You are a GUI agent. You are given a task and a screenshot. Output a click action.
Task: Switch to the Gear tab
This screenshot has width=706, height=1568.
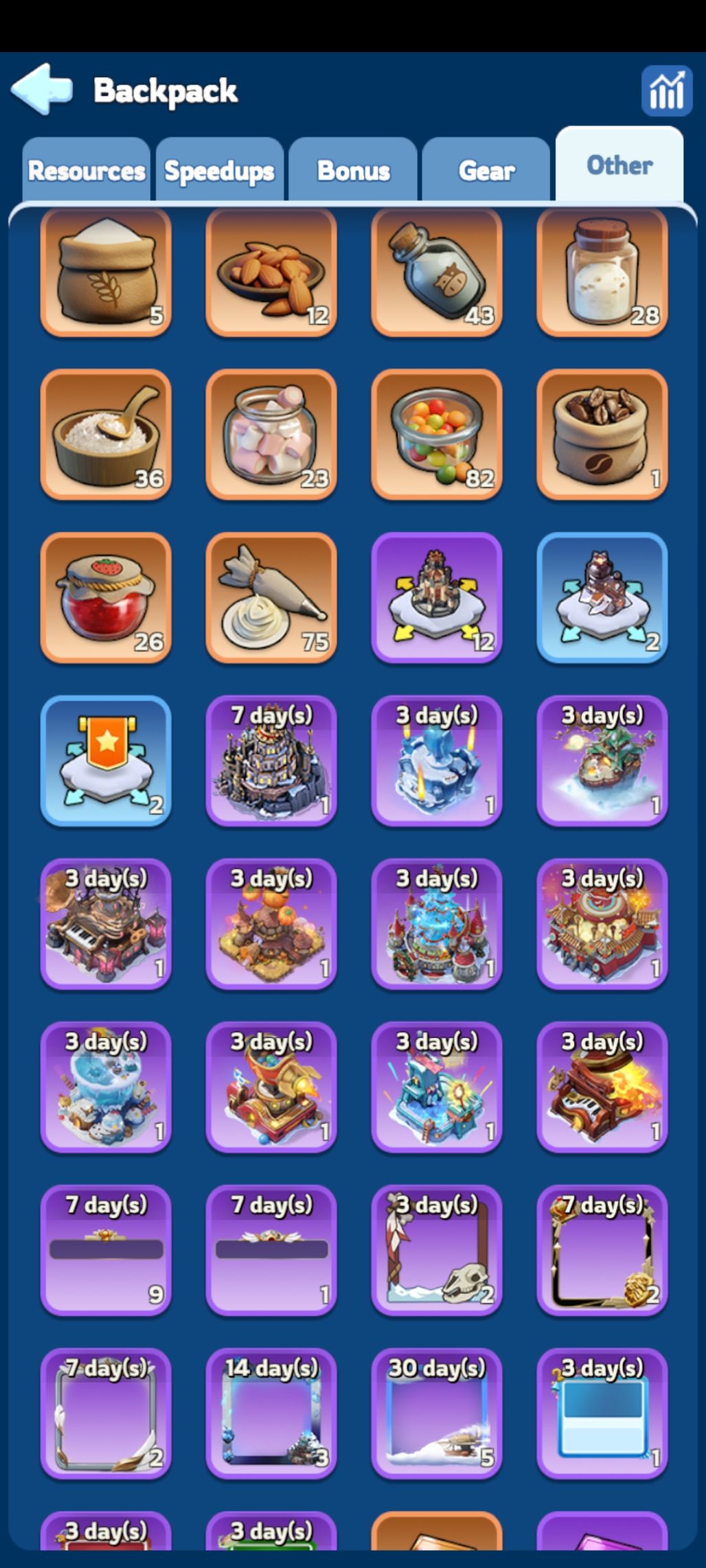[486, 170]
